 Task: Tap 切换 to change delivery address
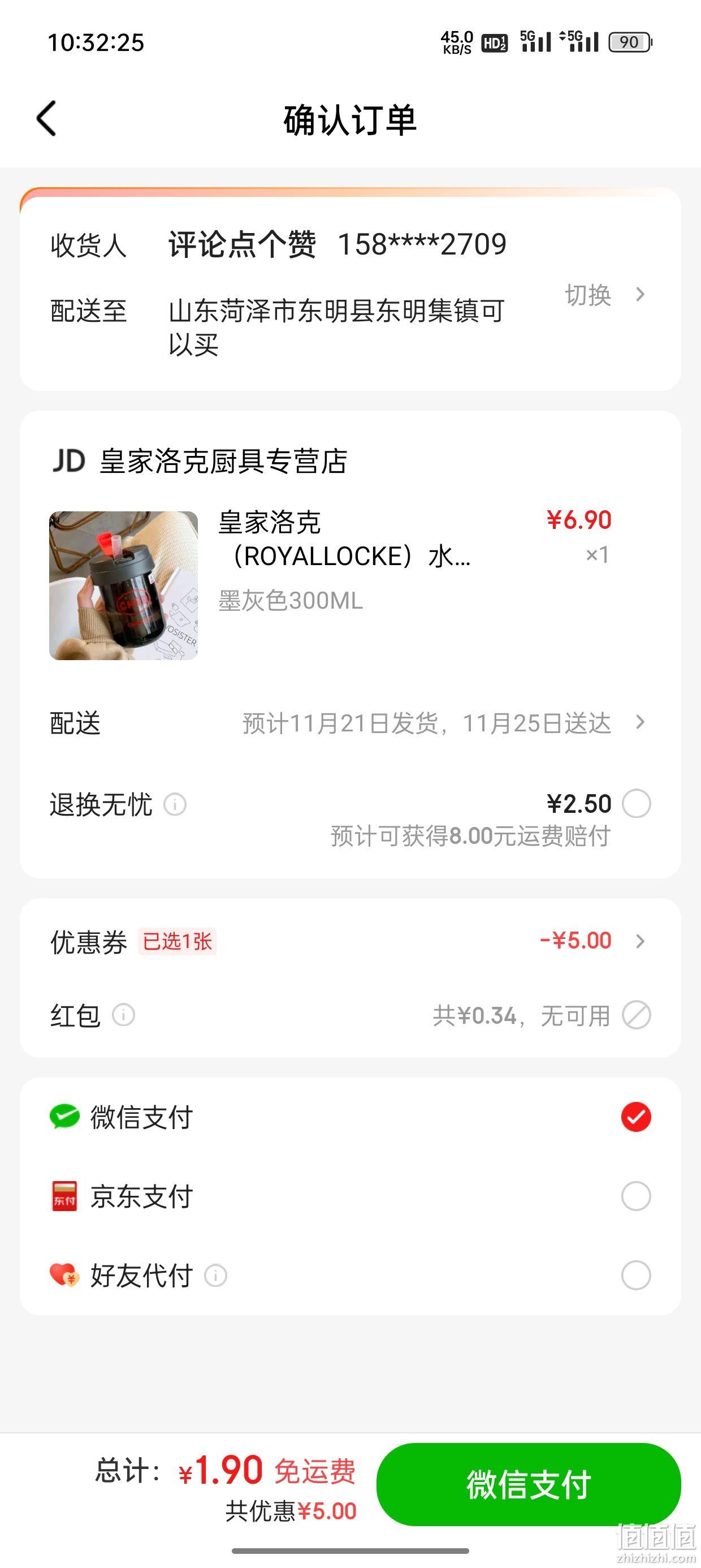604,295
